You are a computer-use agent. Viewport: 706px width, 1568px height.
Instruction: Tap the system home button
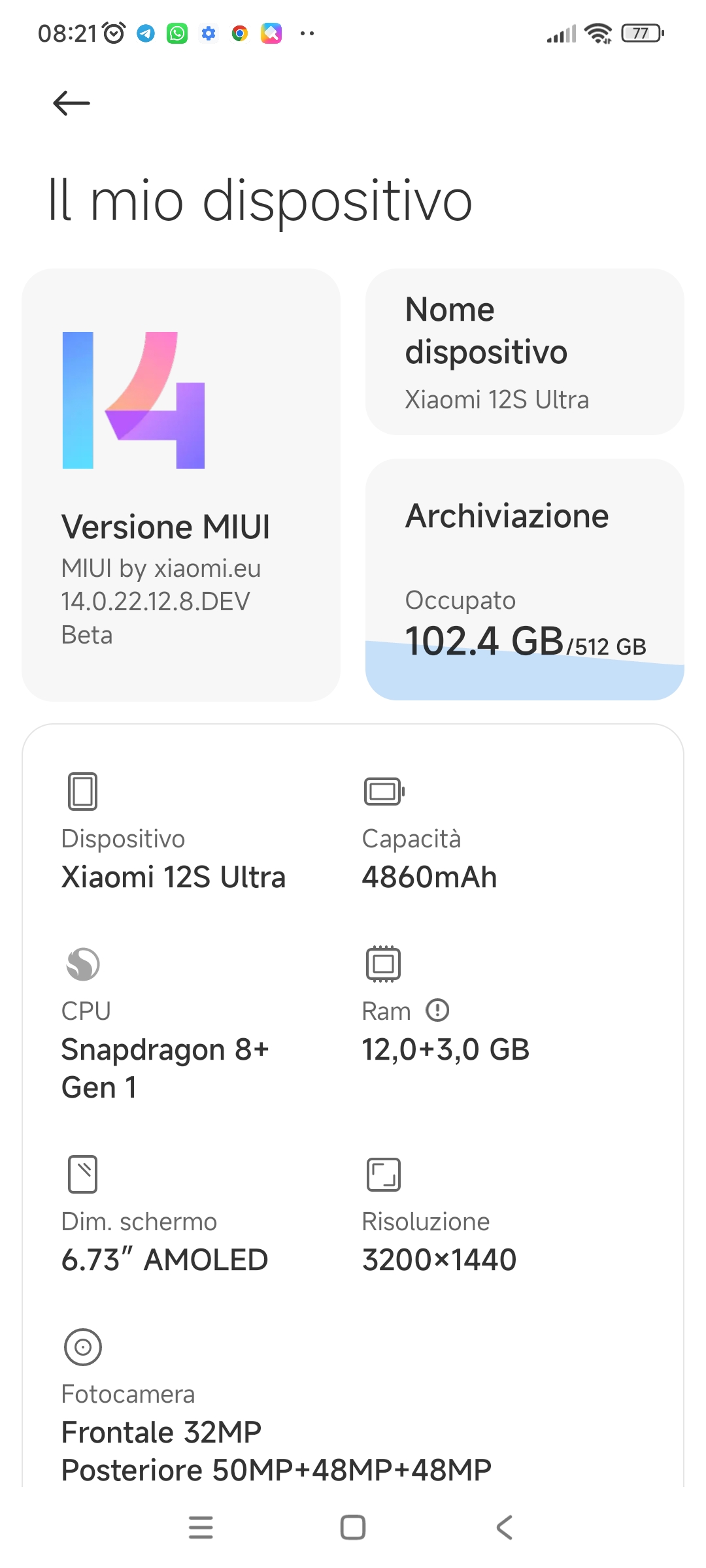point(353,1527)
